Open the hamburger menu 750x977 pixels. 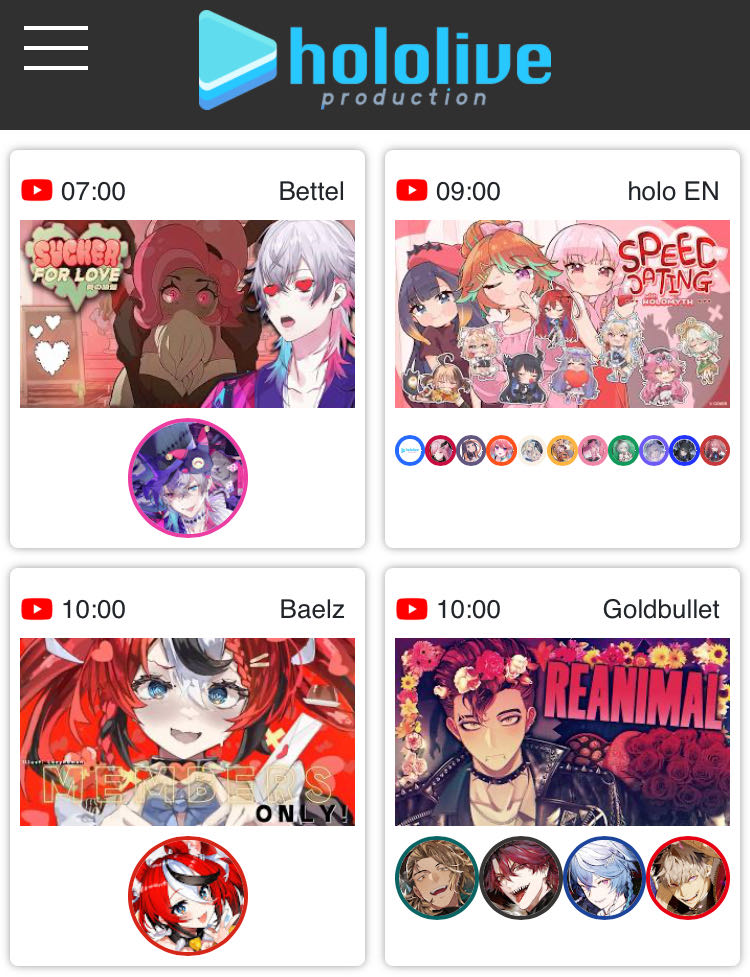click(56, 48)
